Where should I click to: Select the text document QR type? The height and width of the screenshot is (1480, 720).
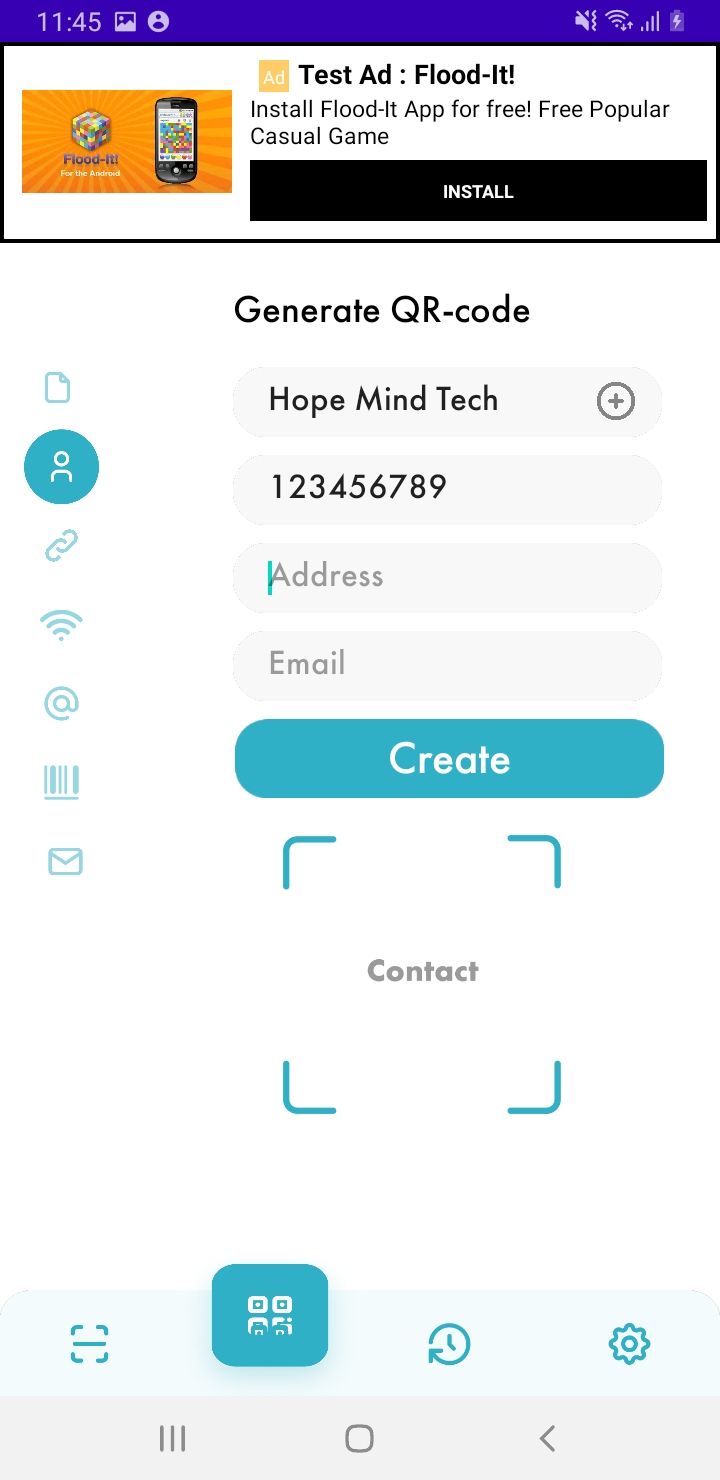pyautogui.click(x=58, y=387)
